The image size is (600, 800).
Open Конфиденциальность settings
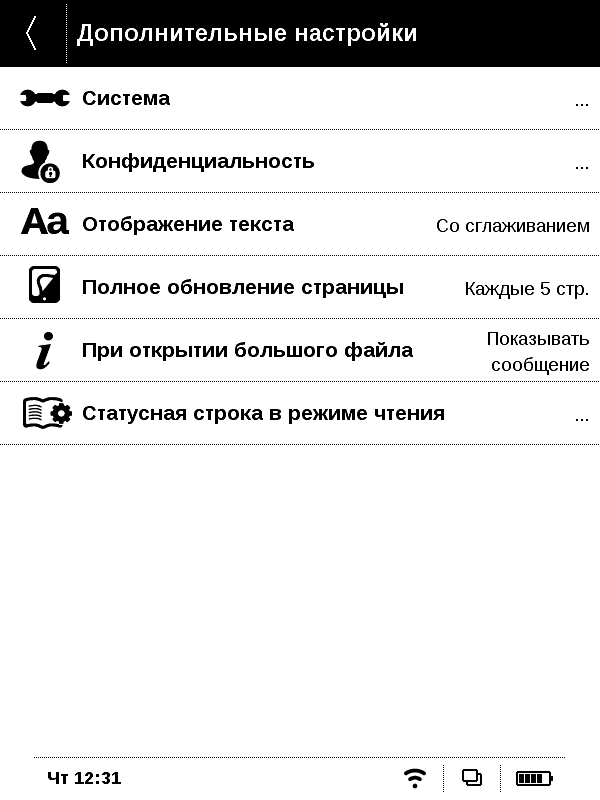[300, 161]
